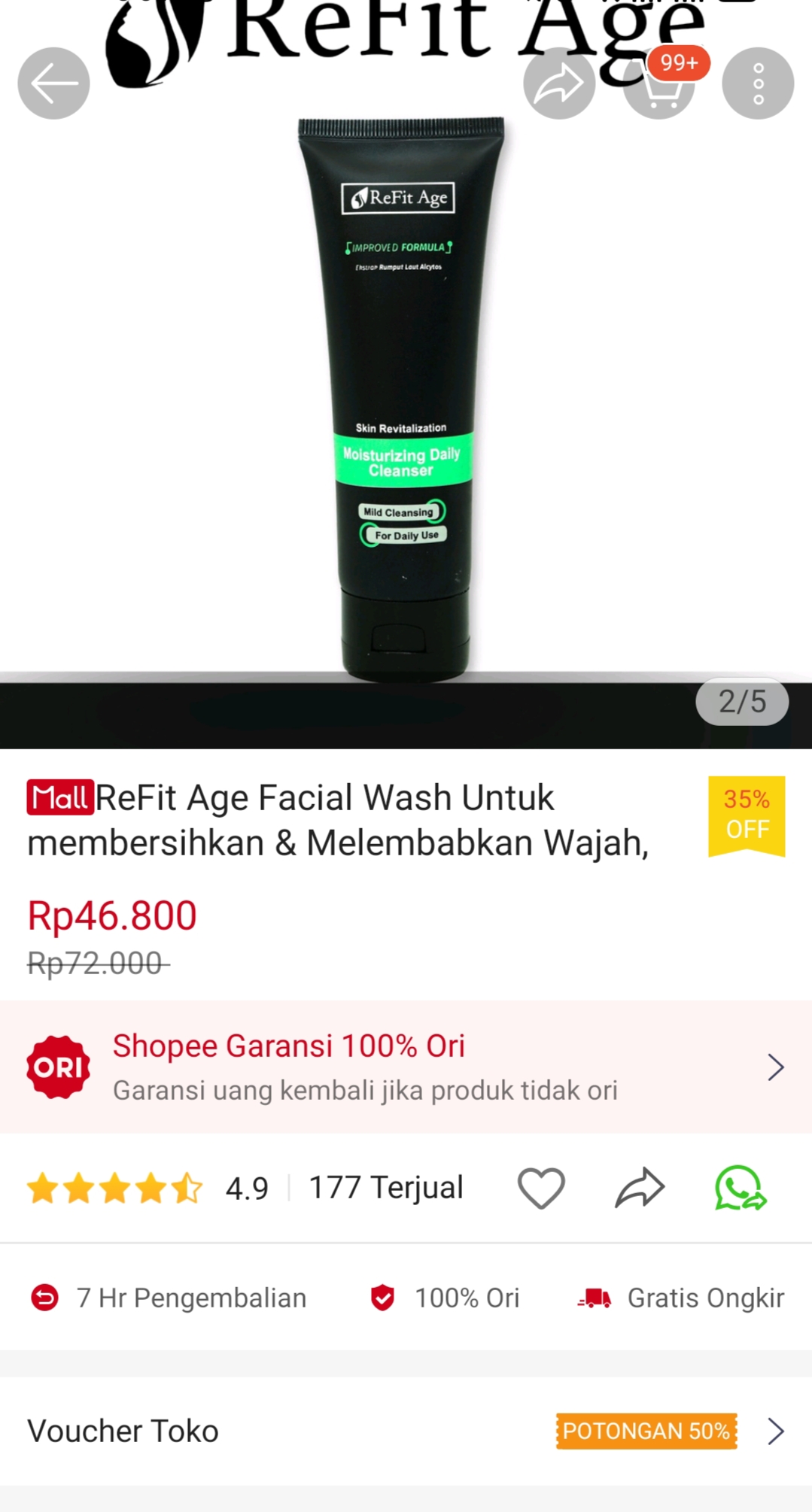Go back using the top-left arrow
Screen dimensions: 812x1512
(53, 83)
